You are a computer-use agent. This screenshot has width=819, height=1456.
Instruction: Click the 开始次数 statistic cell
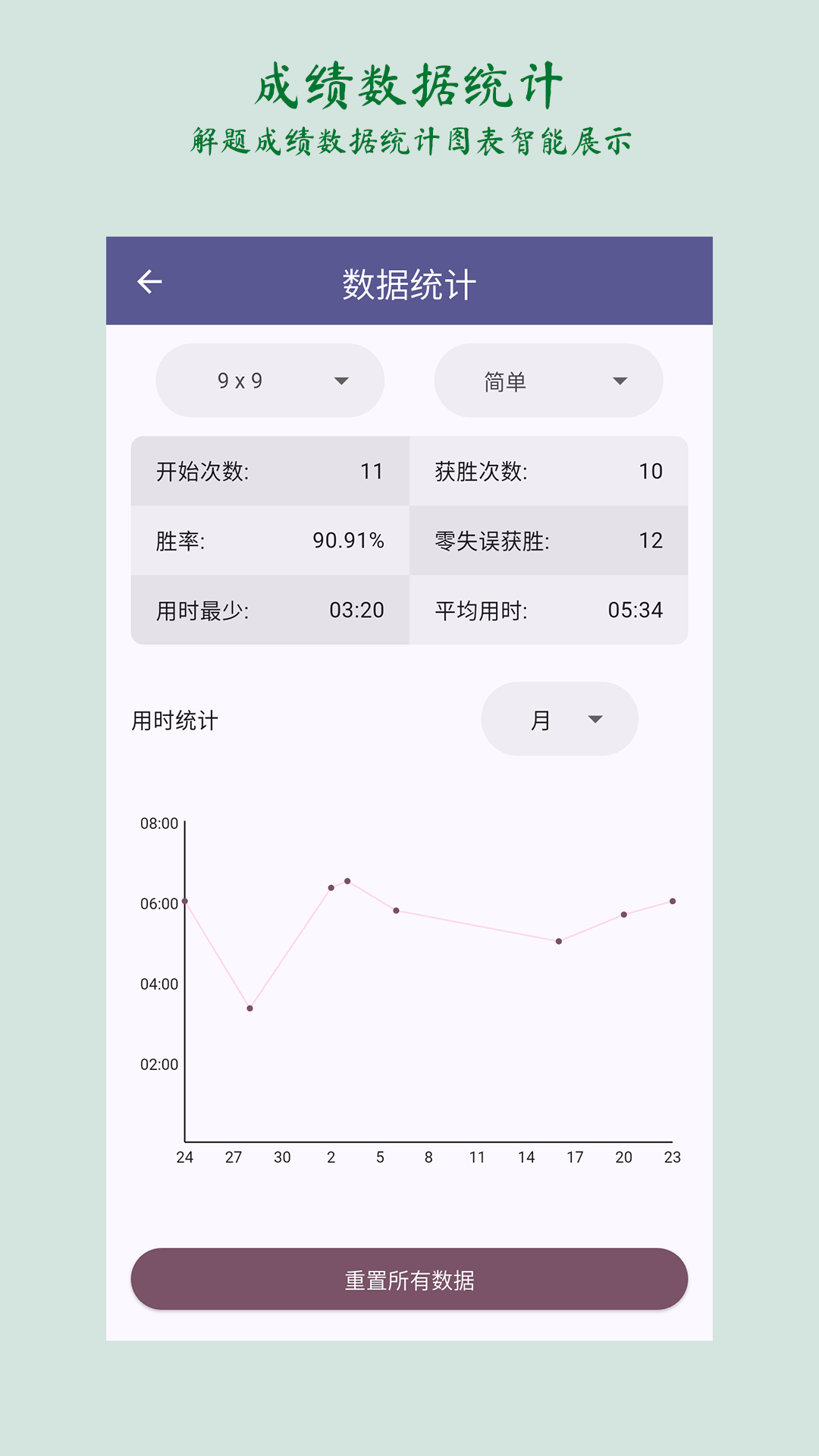(269, 471)
